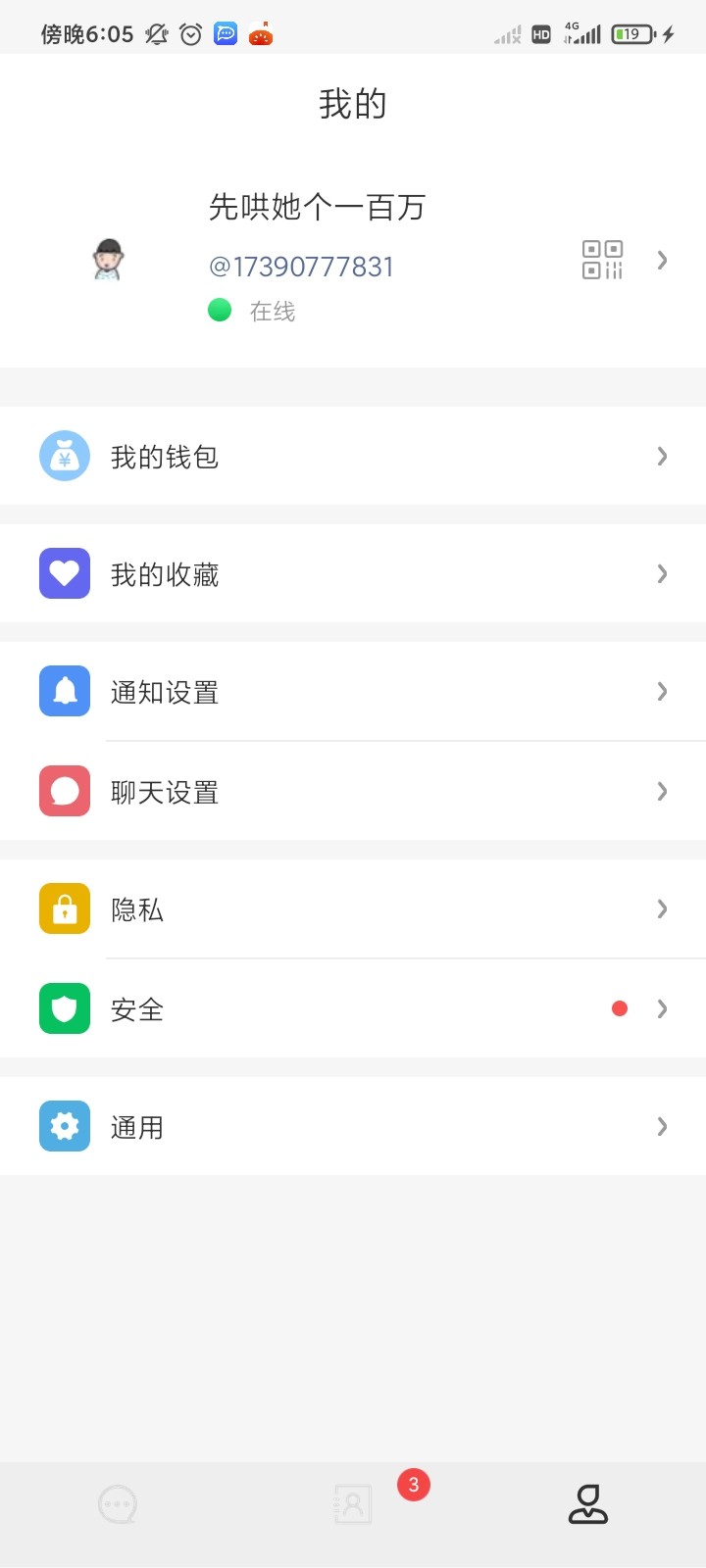The image size is (706, 1568).
Task: Select the bell icon for notification settings
Action: click(x=64, y=691)
